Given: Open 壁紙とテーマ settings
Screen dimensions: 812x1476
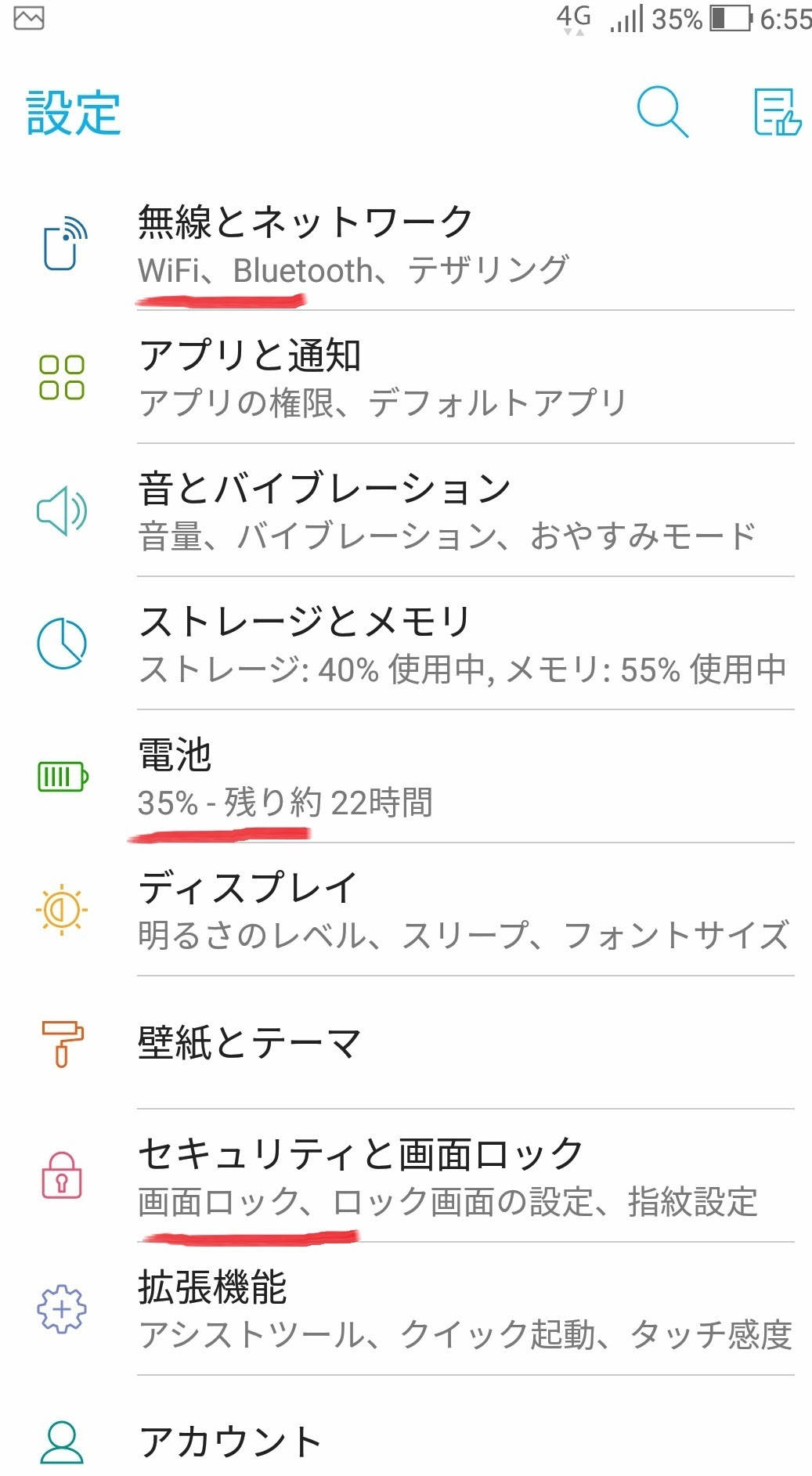Looking at the screenshot, I should [406, 1043].
